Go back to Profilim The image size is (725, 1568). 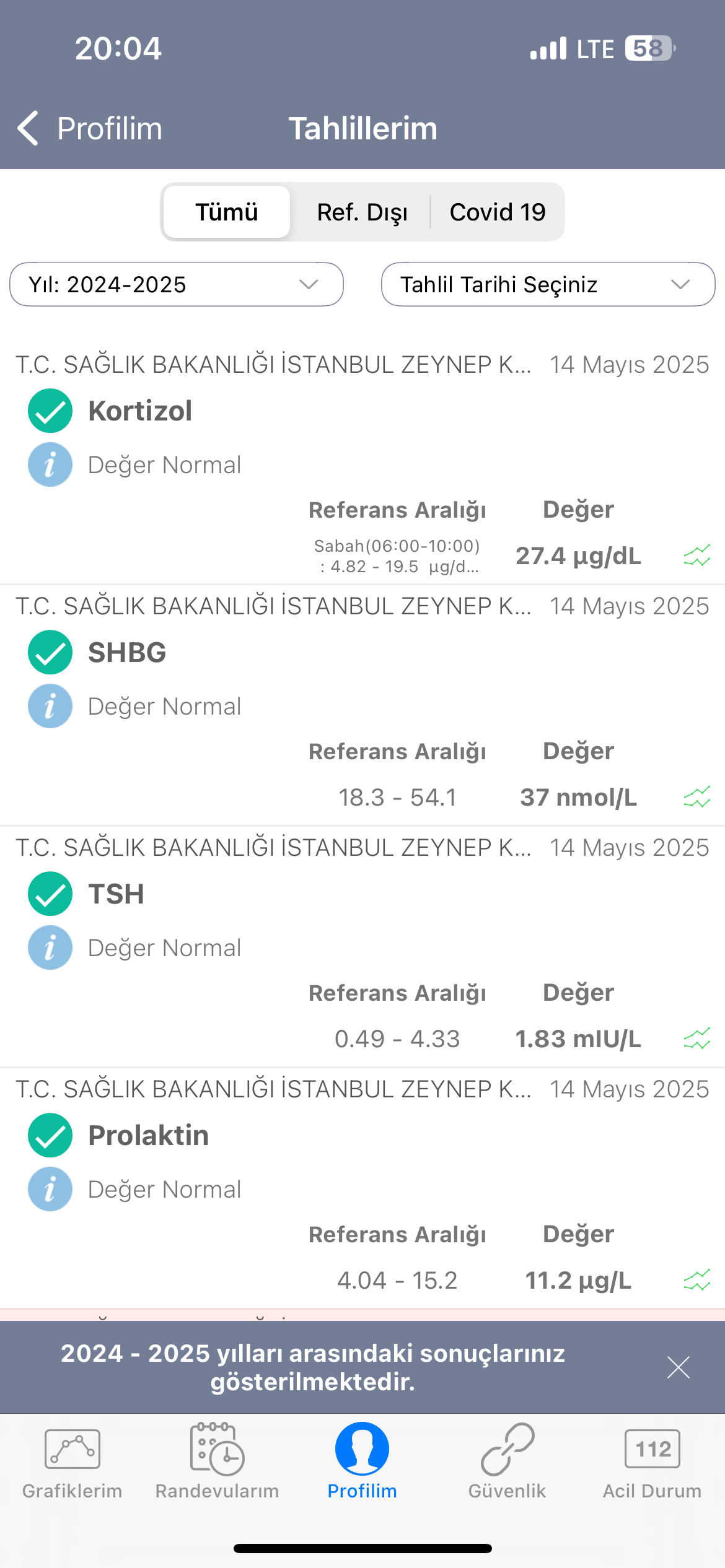pos(90,129)
